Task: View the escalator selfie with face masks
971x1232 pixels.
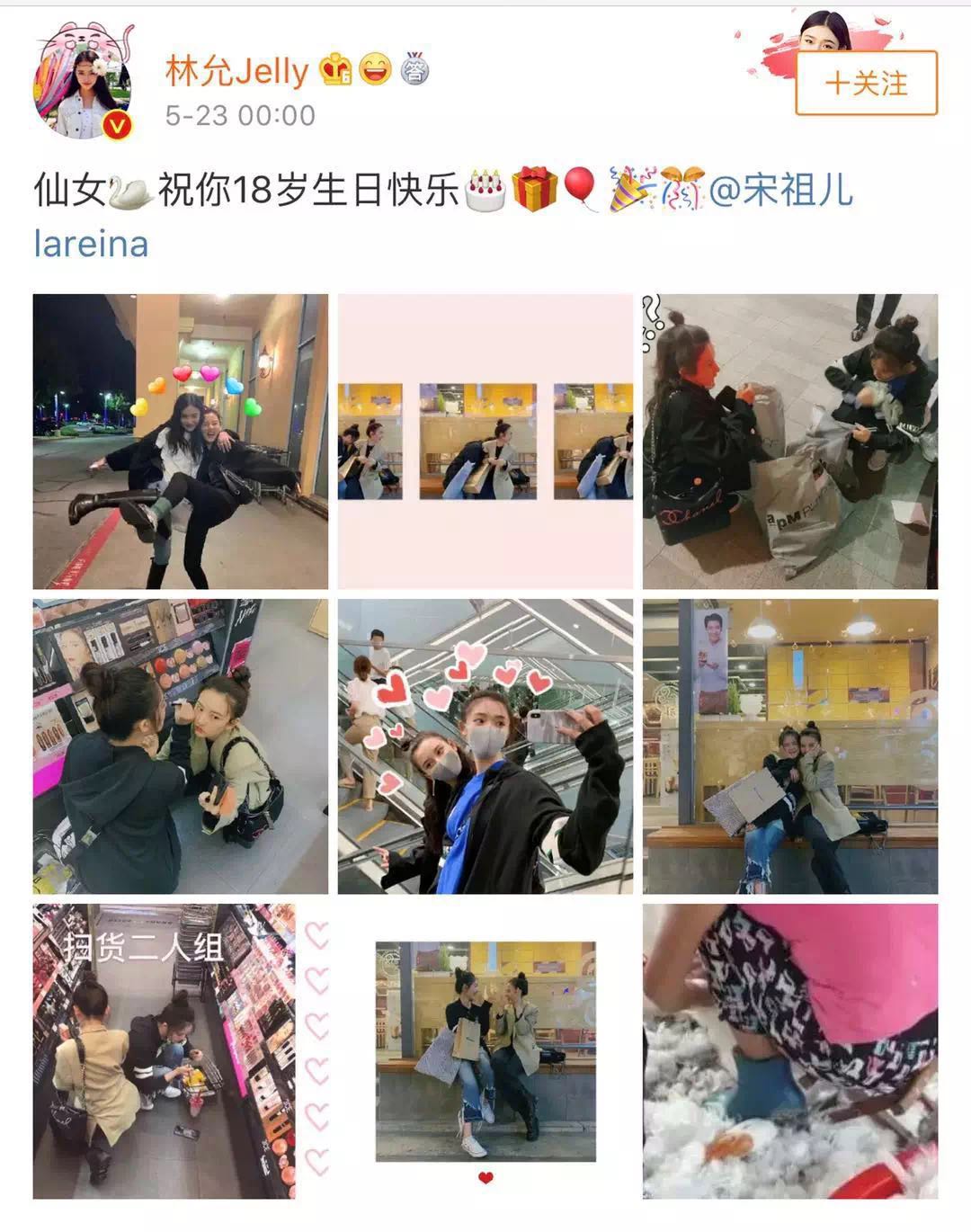Action: tap(485, 746)
